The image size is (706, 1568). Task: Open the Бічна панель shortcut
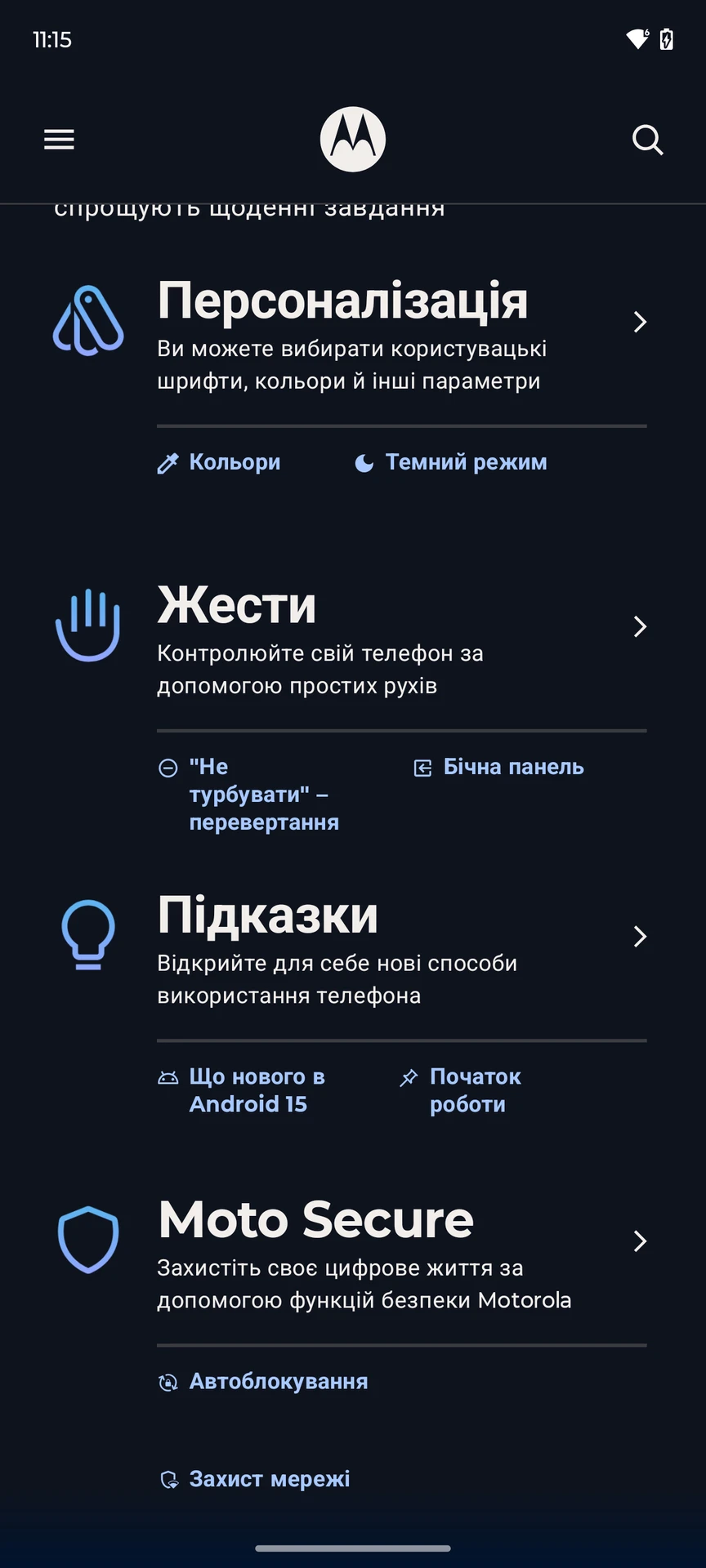pyautogui.click(x=512, y=767)
